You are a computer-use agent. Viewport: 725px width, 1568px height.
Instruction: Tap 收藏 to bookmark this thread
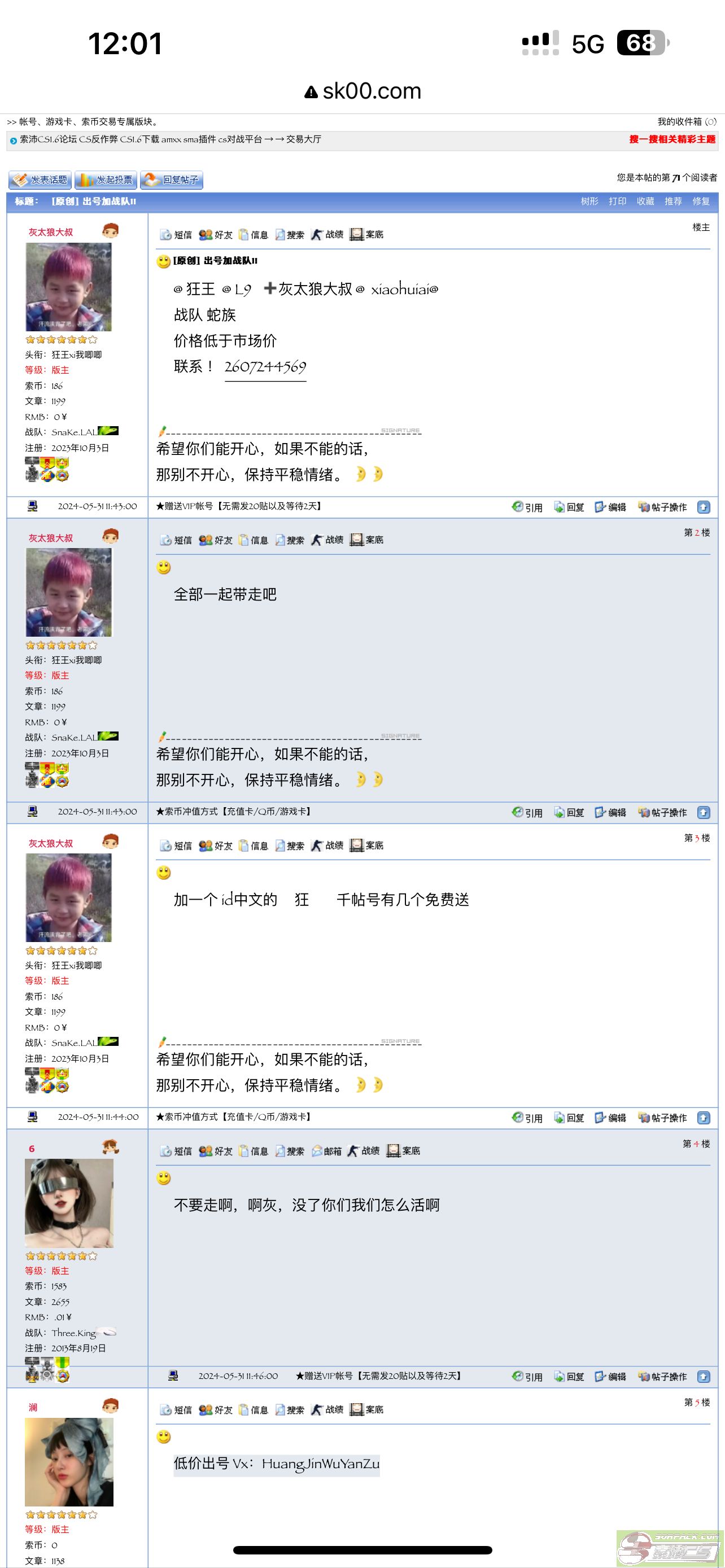tap(645, 202)
